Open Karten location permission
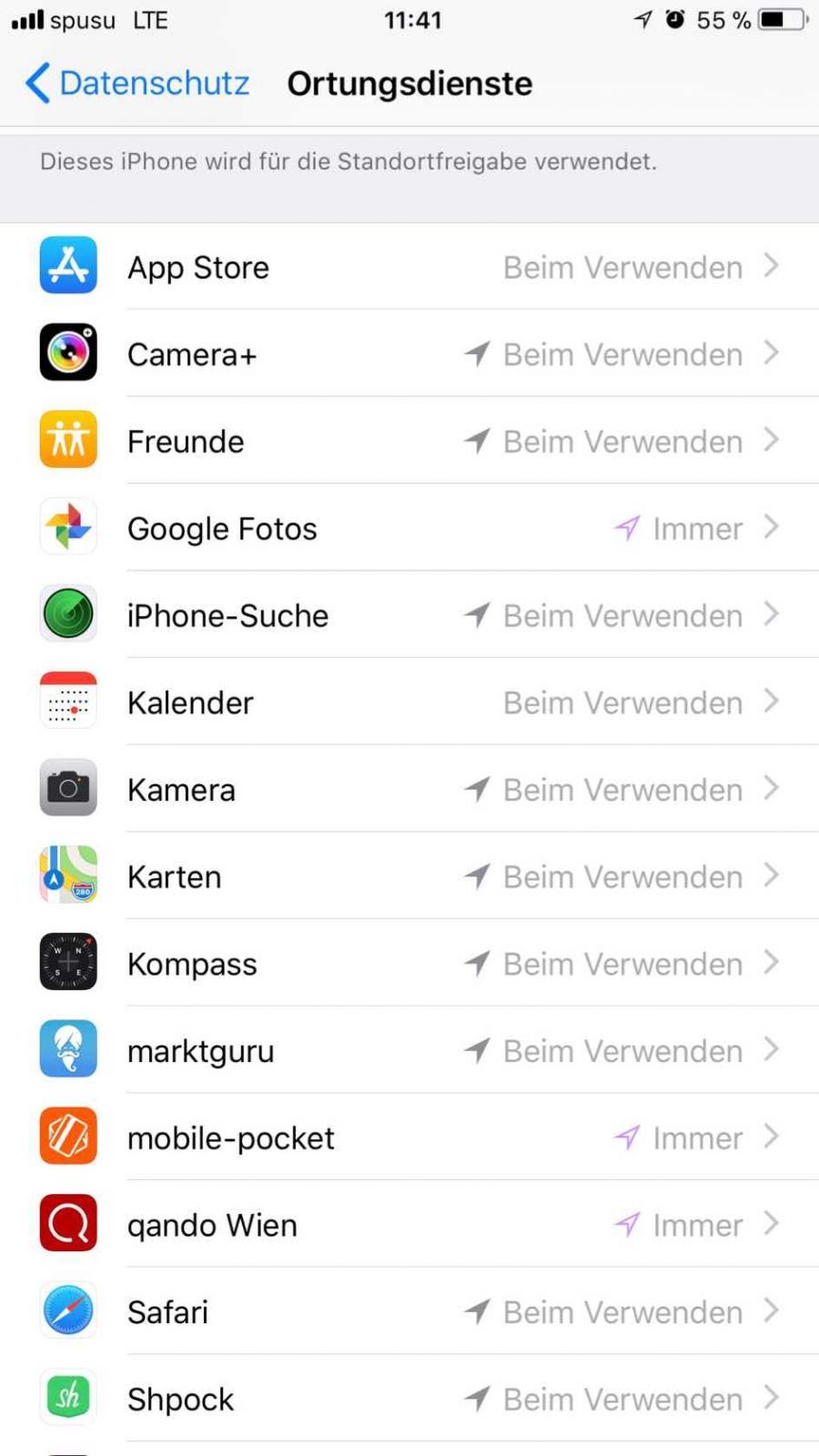The image size is (819, 1456). [x=409, y=876]
